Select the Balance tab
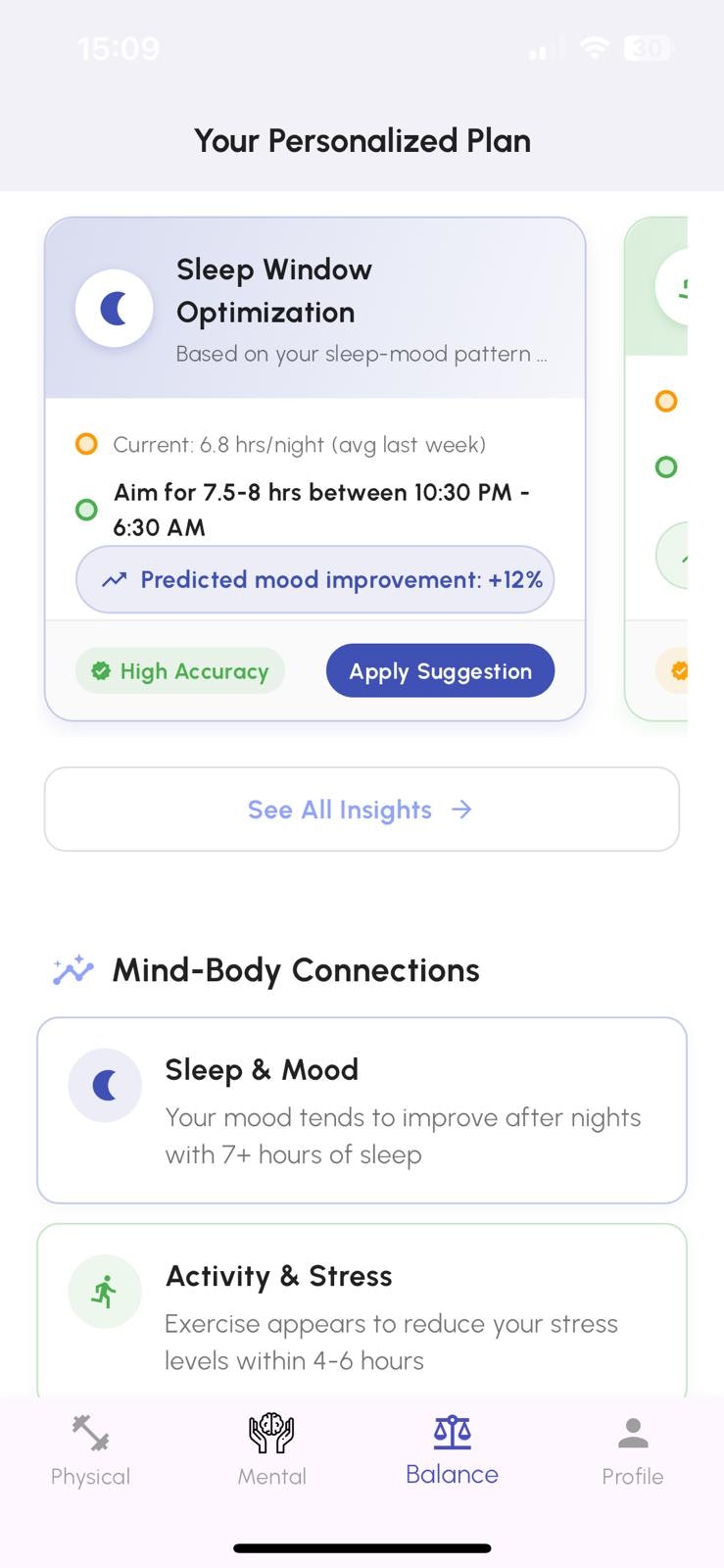This screenshot has width=724, height=1568. [x=452, y=1450]
